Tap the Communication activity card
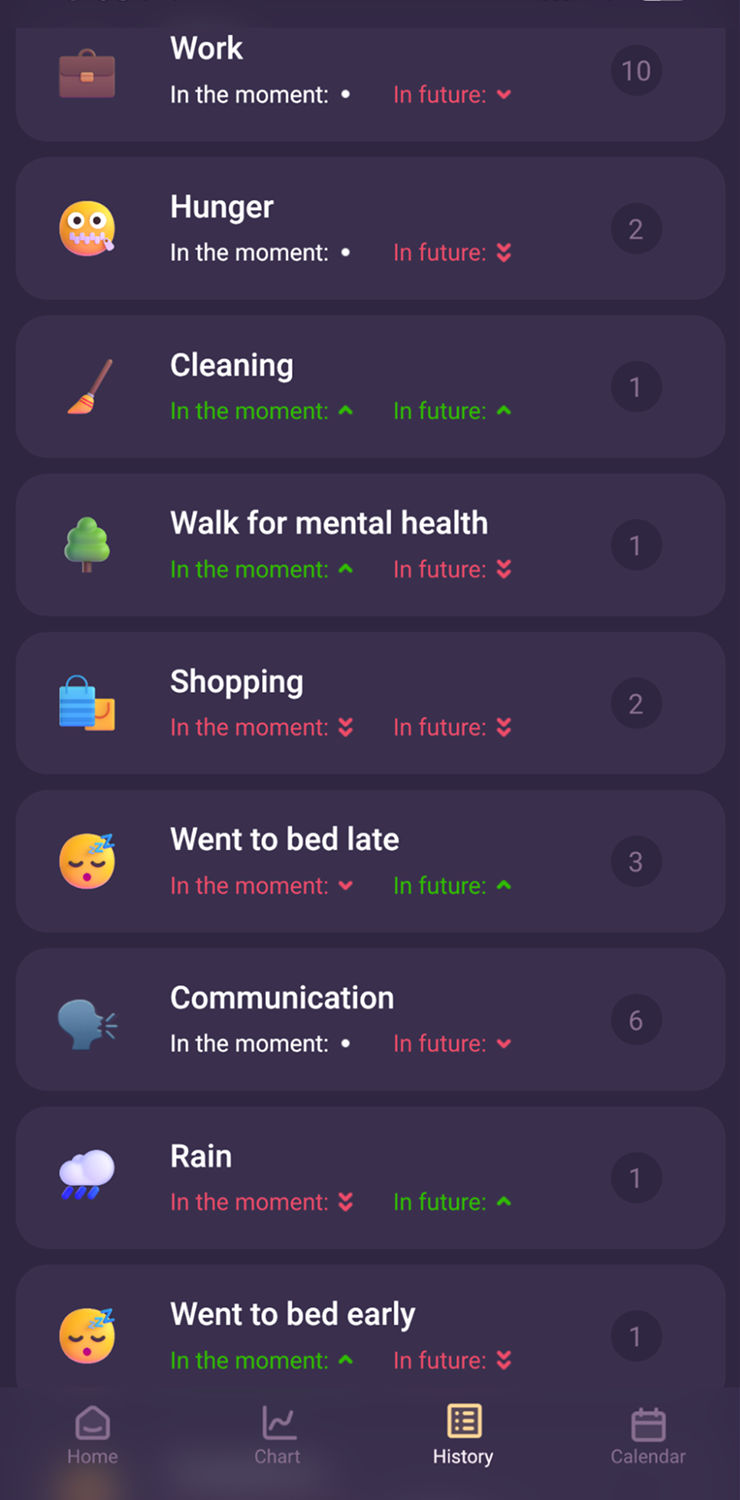740x1500 pixels. [x=370, y=1019]
